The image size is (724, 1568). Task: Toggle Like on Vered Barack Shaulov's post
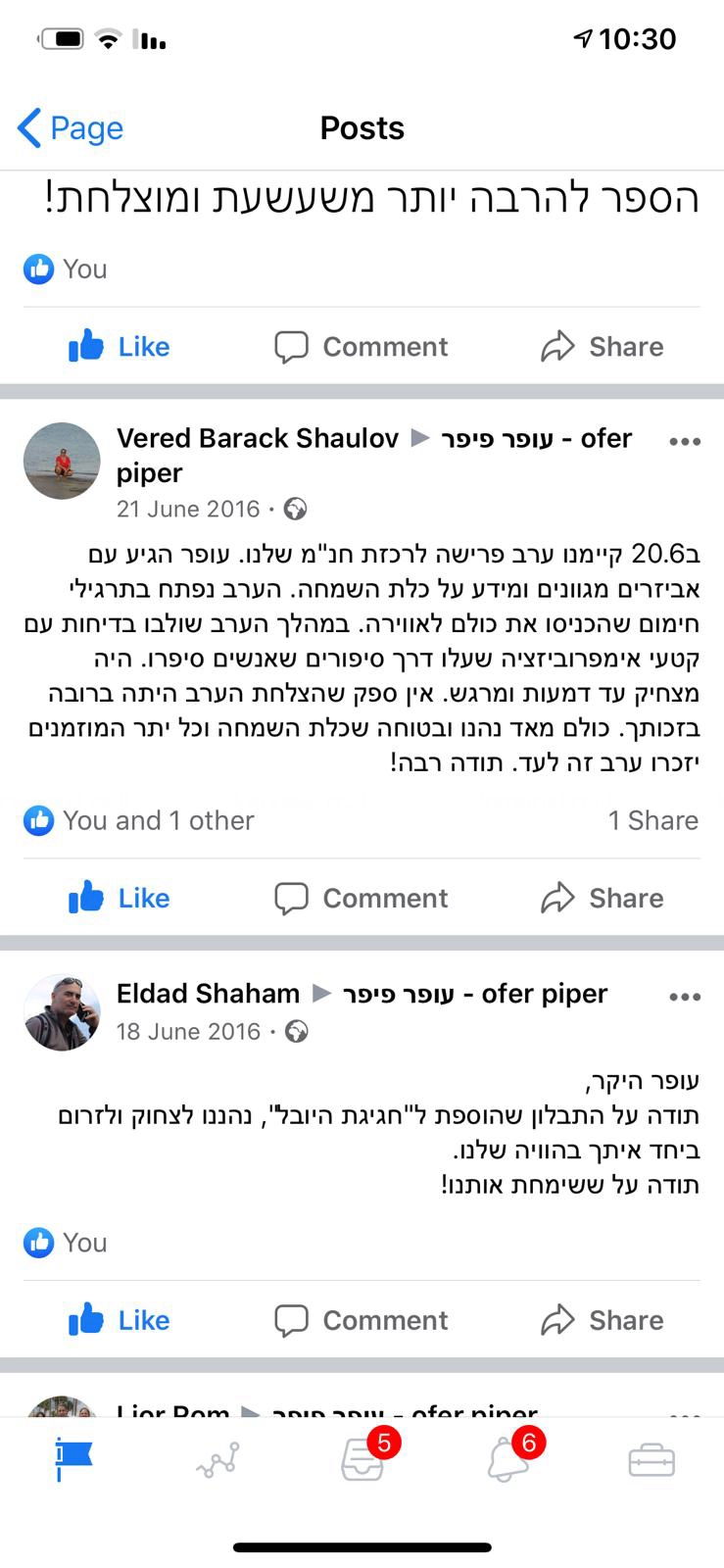tap(118, 898)
